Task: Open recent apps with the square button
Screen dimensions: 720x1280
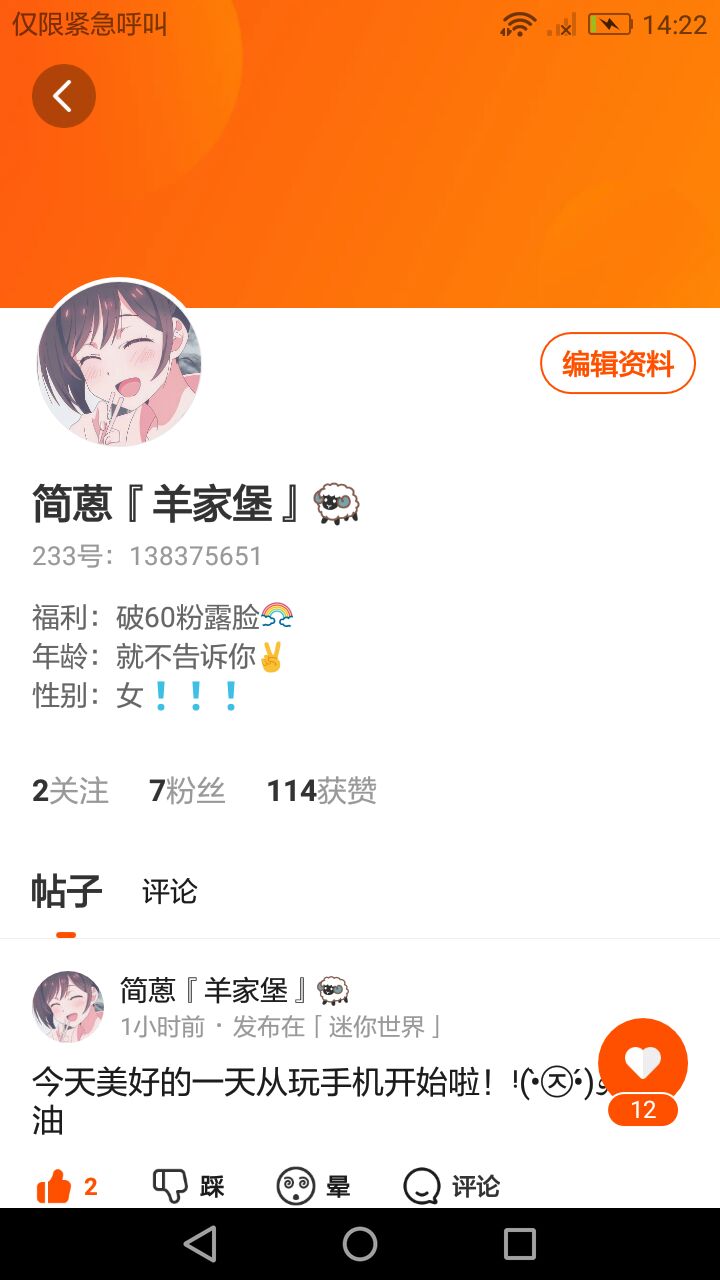Action: click(x=520, y=1244)
